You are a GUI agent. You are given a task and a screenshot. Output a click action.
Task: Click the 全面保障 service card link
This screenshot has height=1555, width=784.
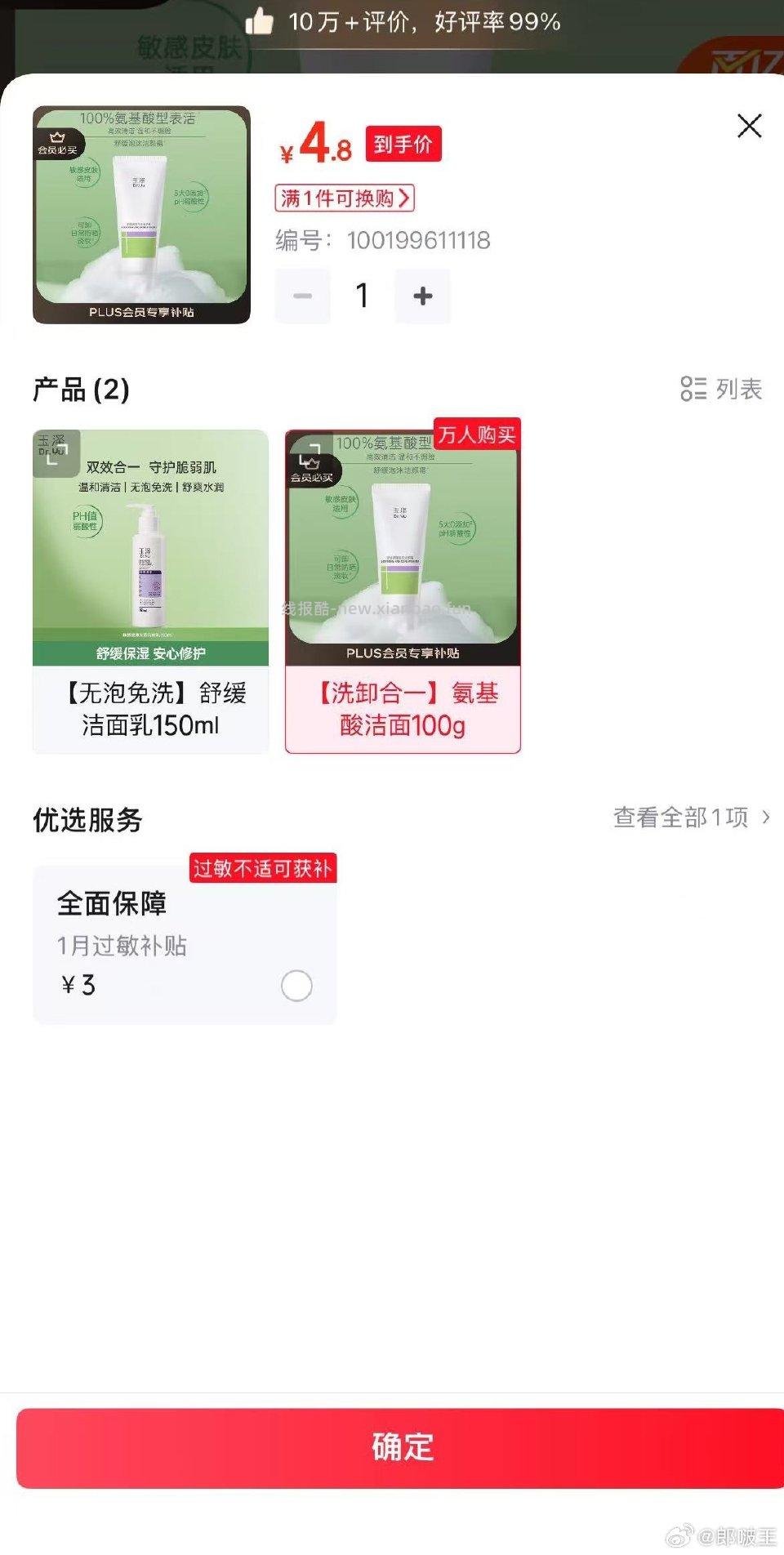(x=112, y=905)
